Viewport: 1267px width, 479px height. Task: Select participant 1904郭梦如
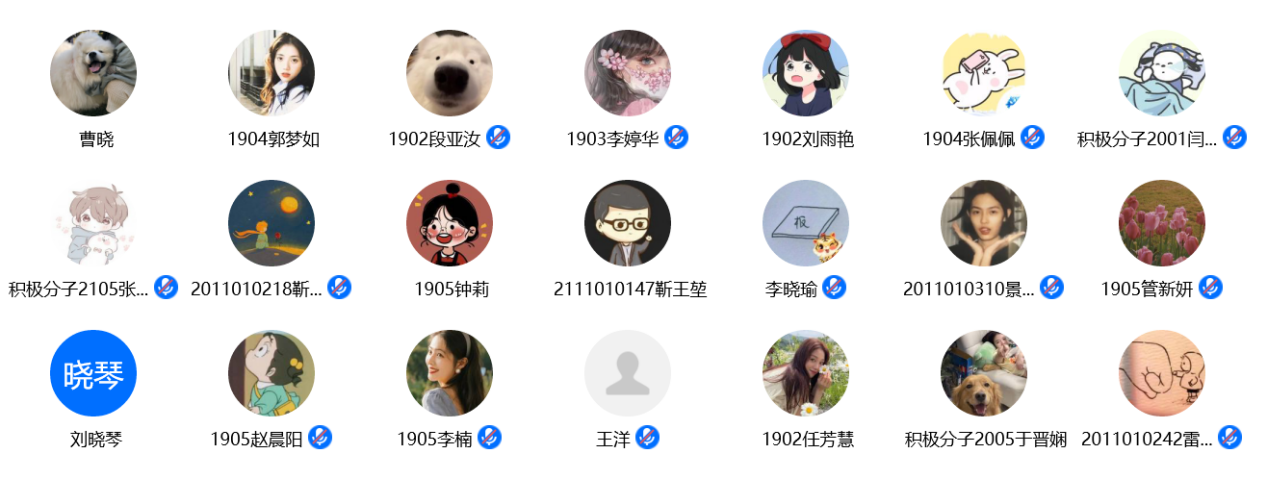(271, 73)
